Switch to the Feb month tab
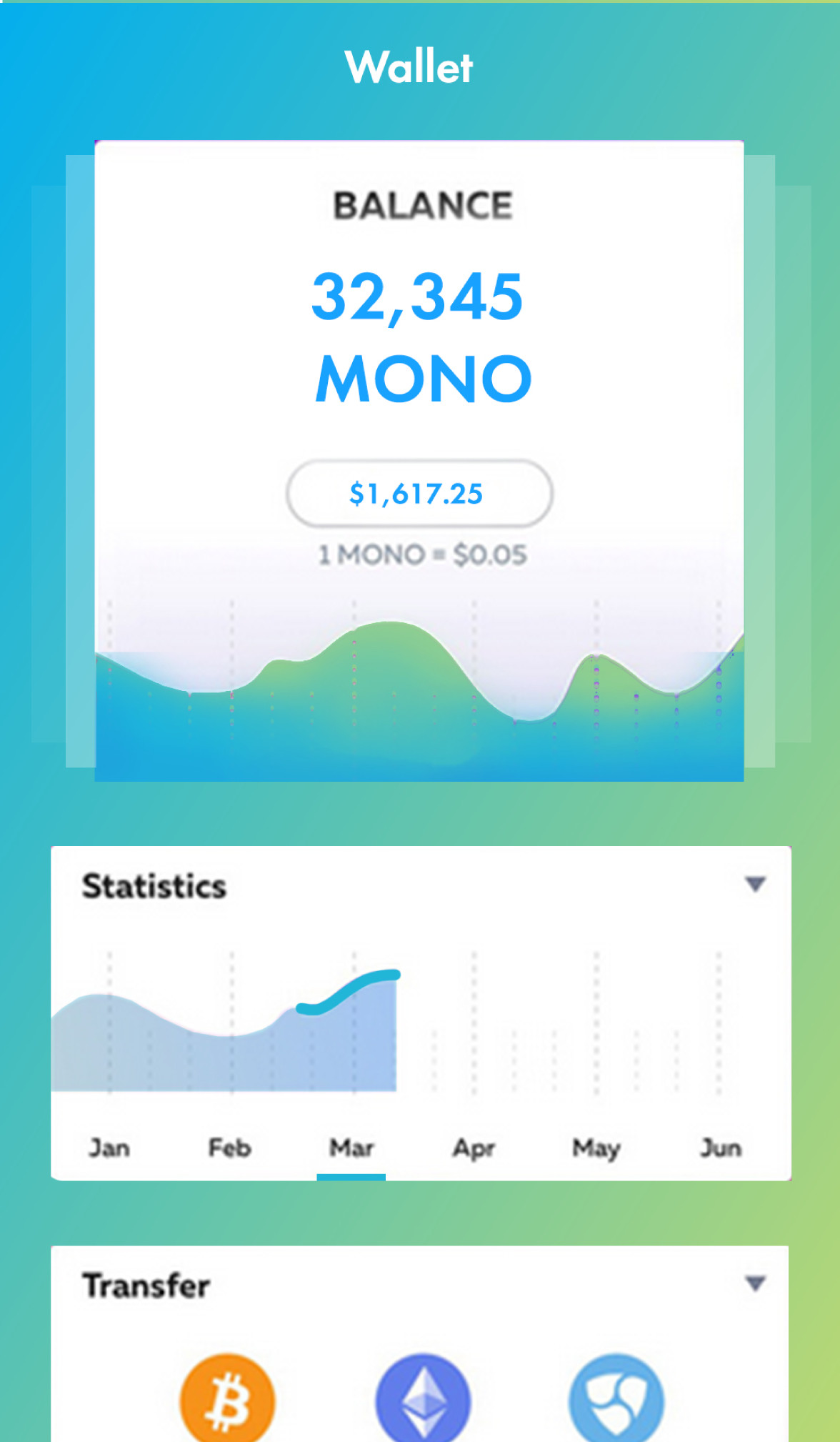This screenshot has height=1442, width=840. 230,1148
